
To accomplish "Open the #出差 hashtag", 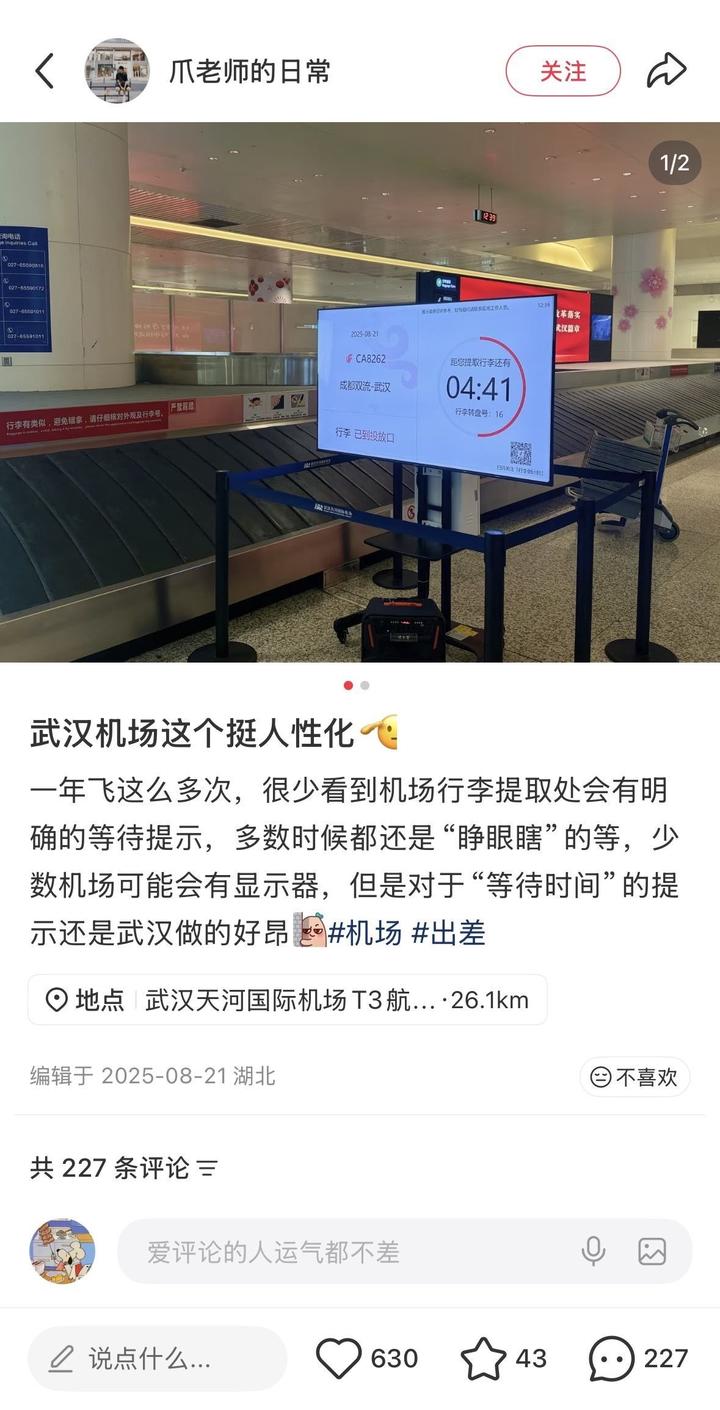I will click(448, 933).
